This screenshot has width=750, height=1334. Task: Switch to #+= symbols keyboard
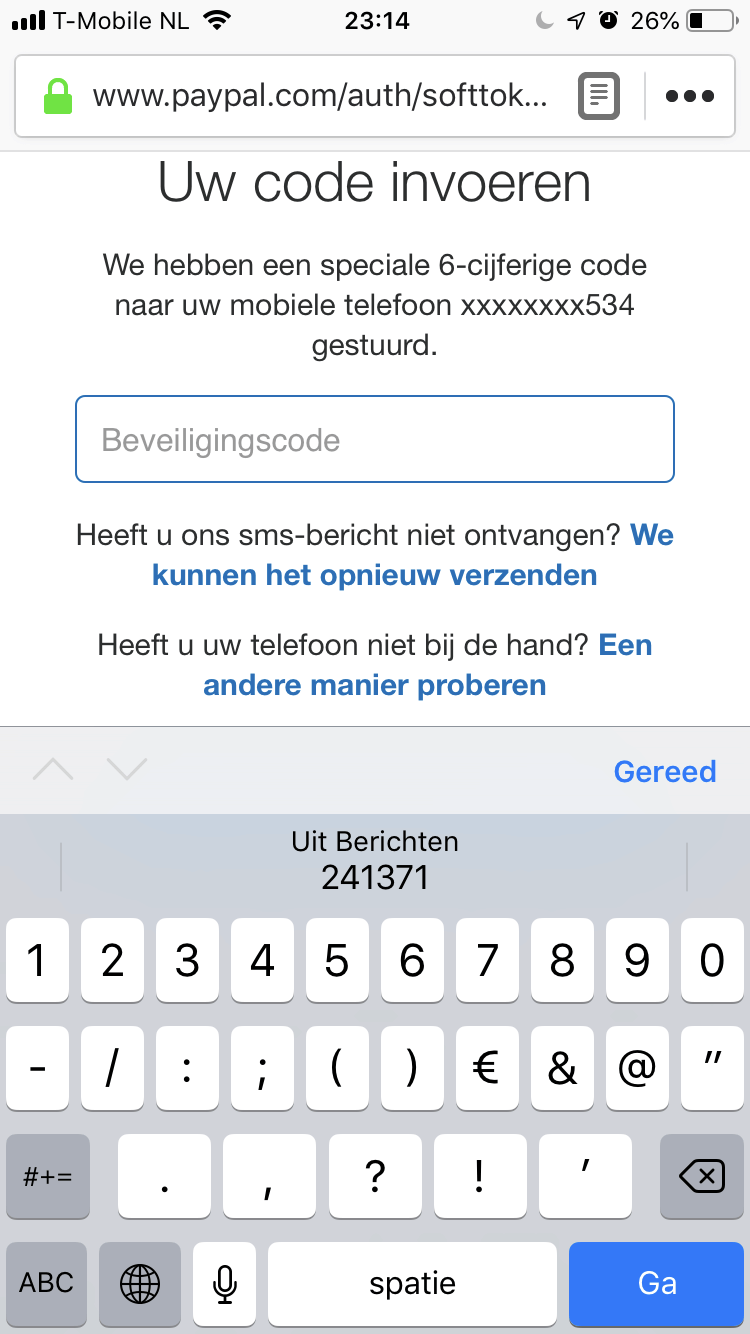[47, 1177]
